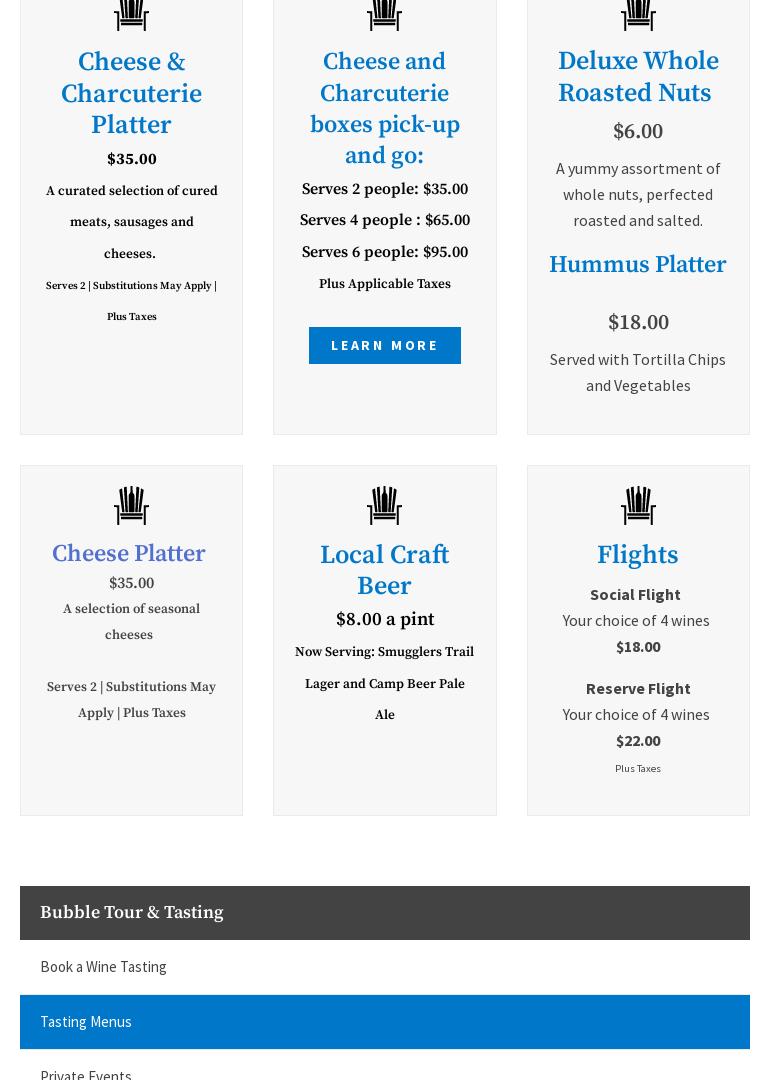Open the Tasting Menus page

click(86, 1021)
